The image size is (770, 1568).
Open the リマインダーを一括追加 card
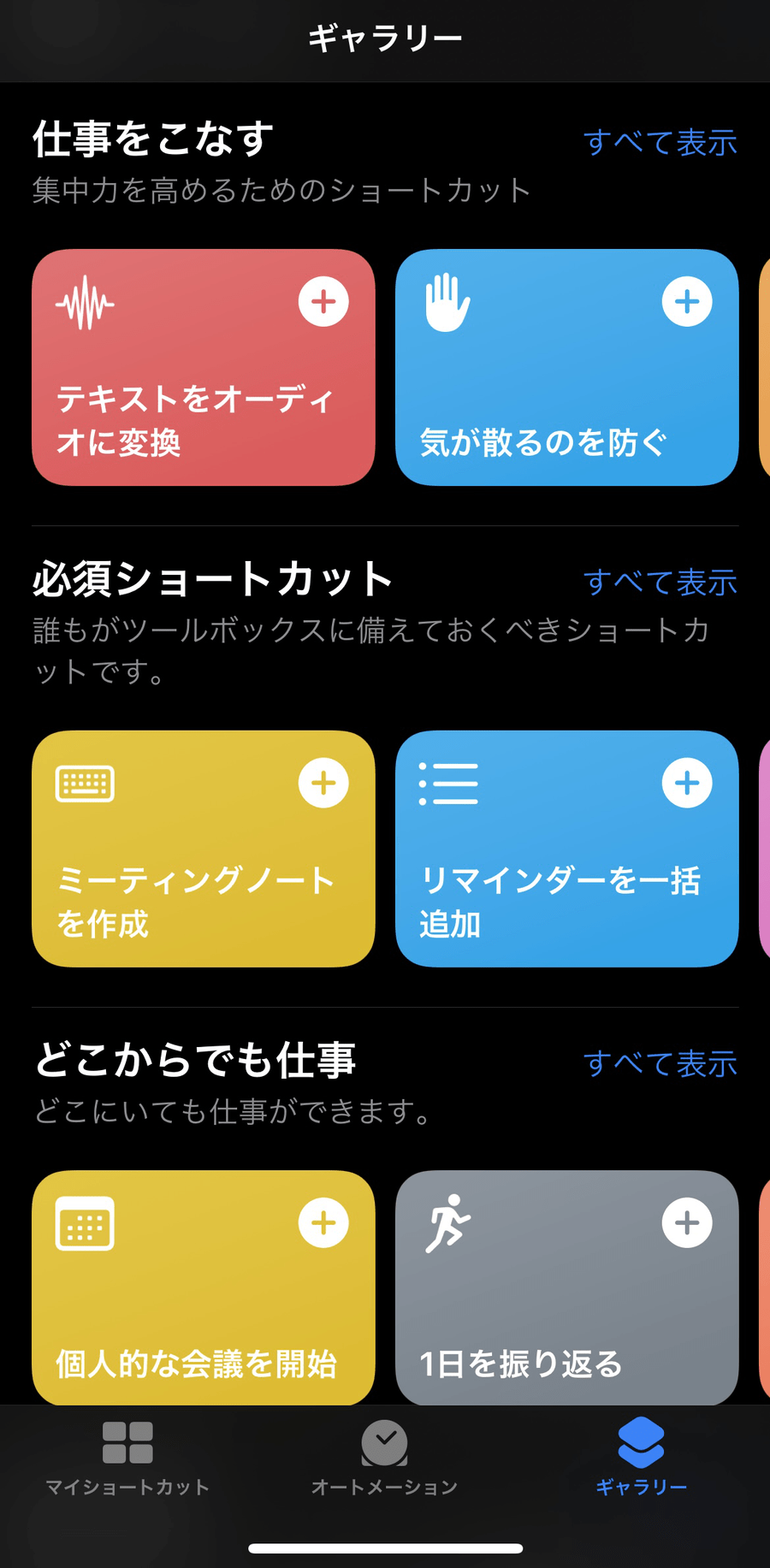click(567, 849)
